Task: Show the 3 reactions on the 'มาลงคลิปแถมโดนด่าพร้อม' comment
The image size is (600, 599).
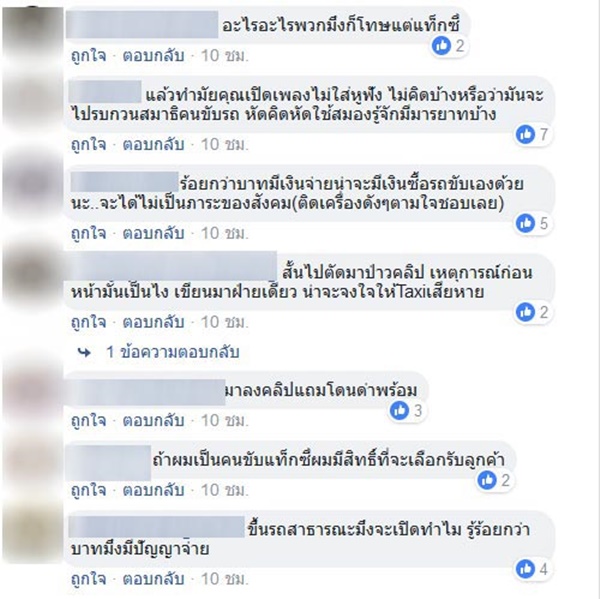Action: [409, 410]
